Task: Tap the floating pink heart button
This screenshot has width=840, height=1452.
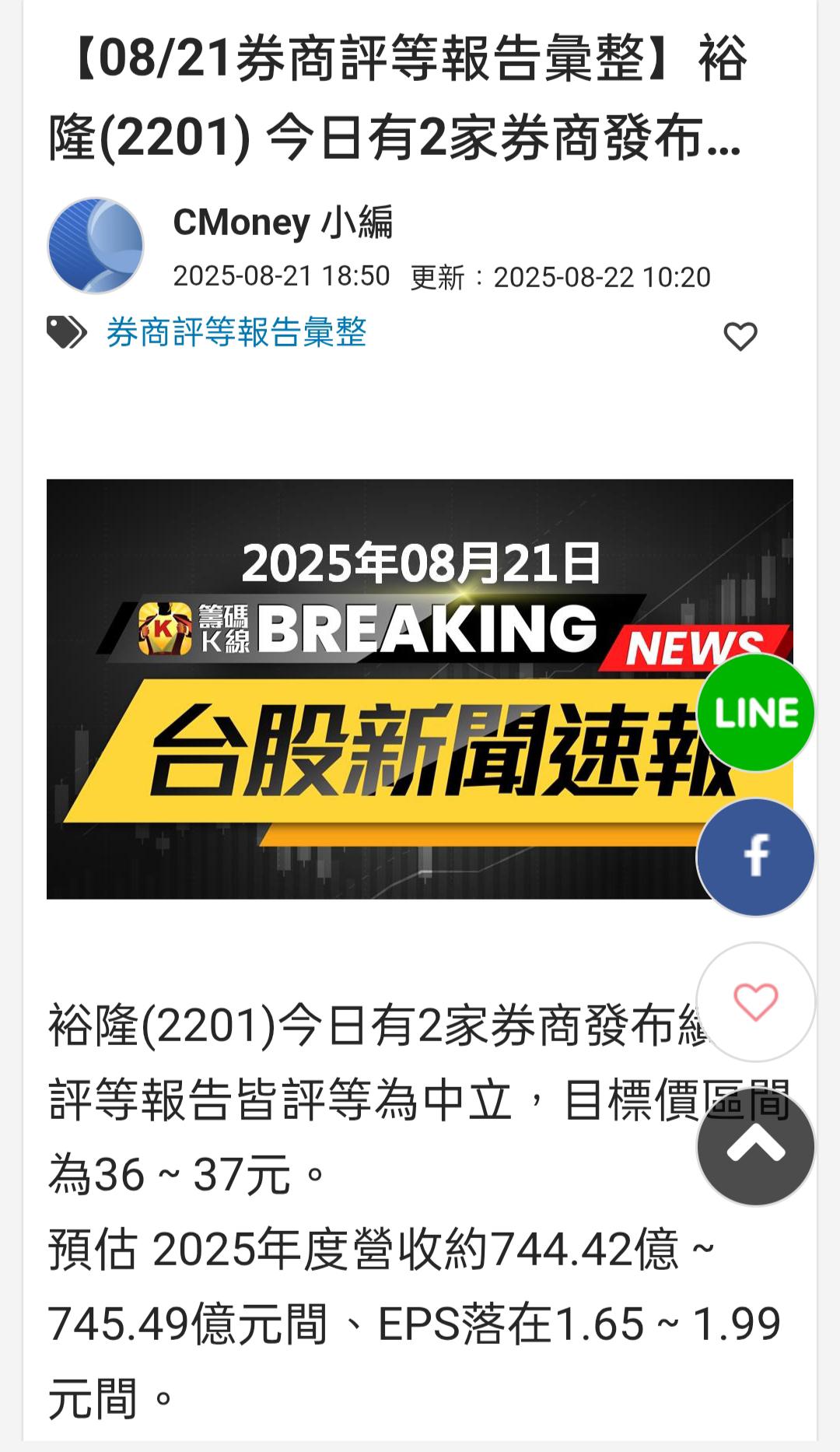Action: [755, 1001]
